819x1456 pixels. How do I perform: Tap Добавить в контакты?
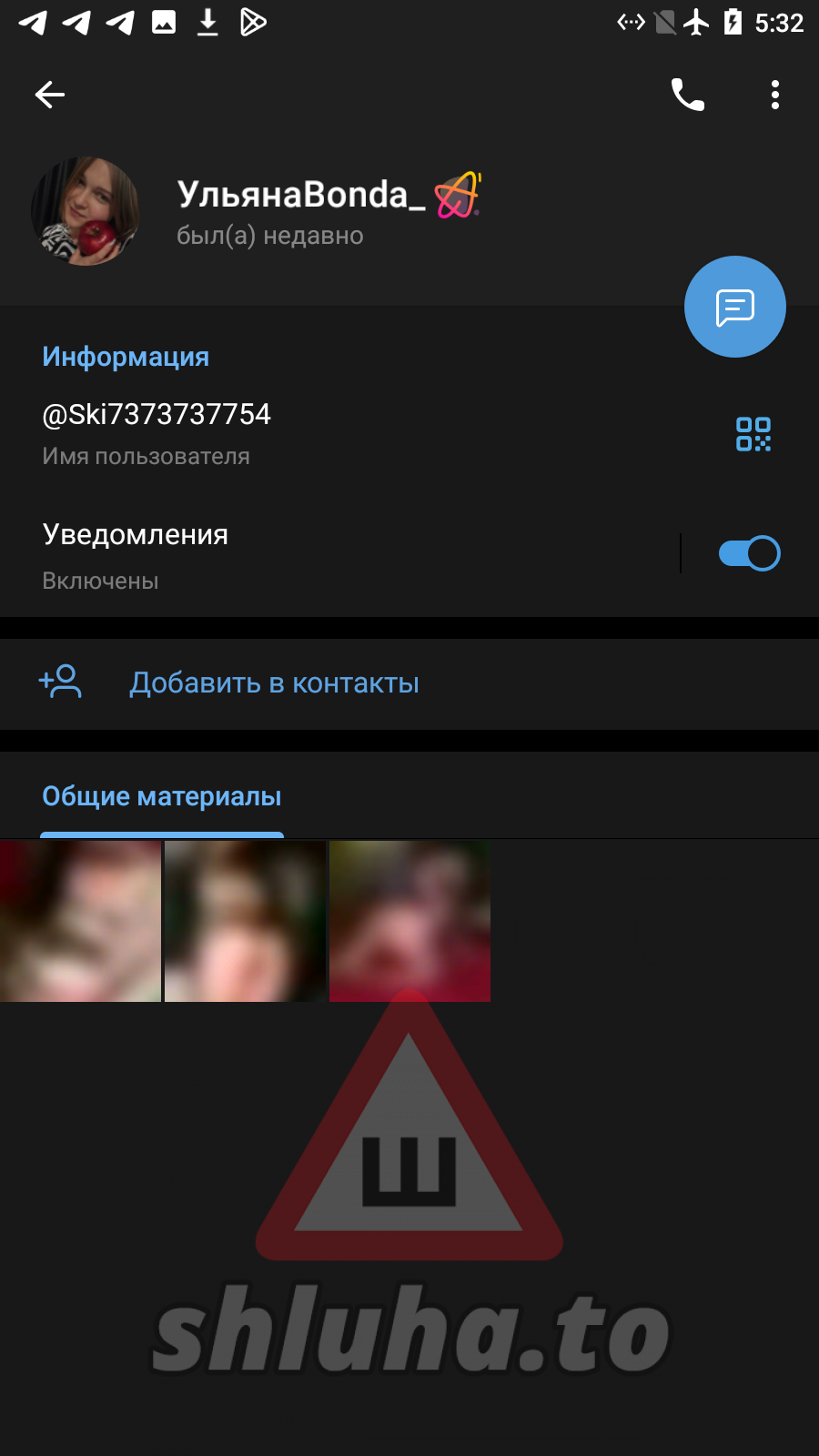pyautogui.click(x=273, y=683)
